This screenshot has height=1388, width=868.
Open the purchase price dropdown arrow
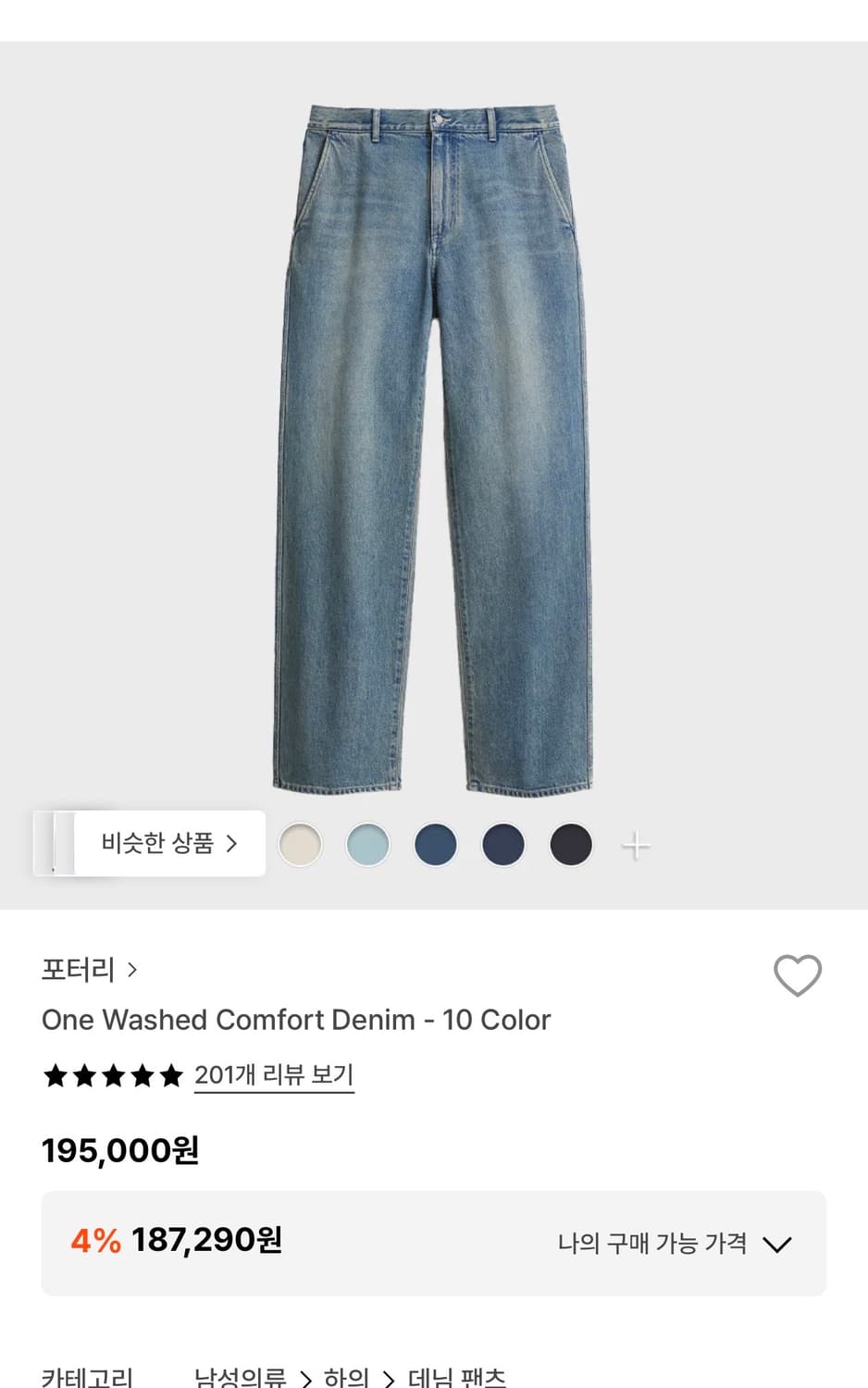tap(776, 1244)
